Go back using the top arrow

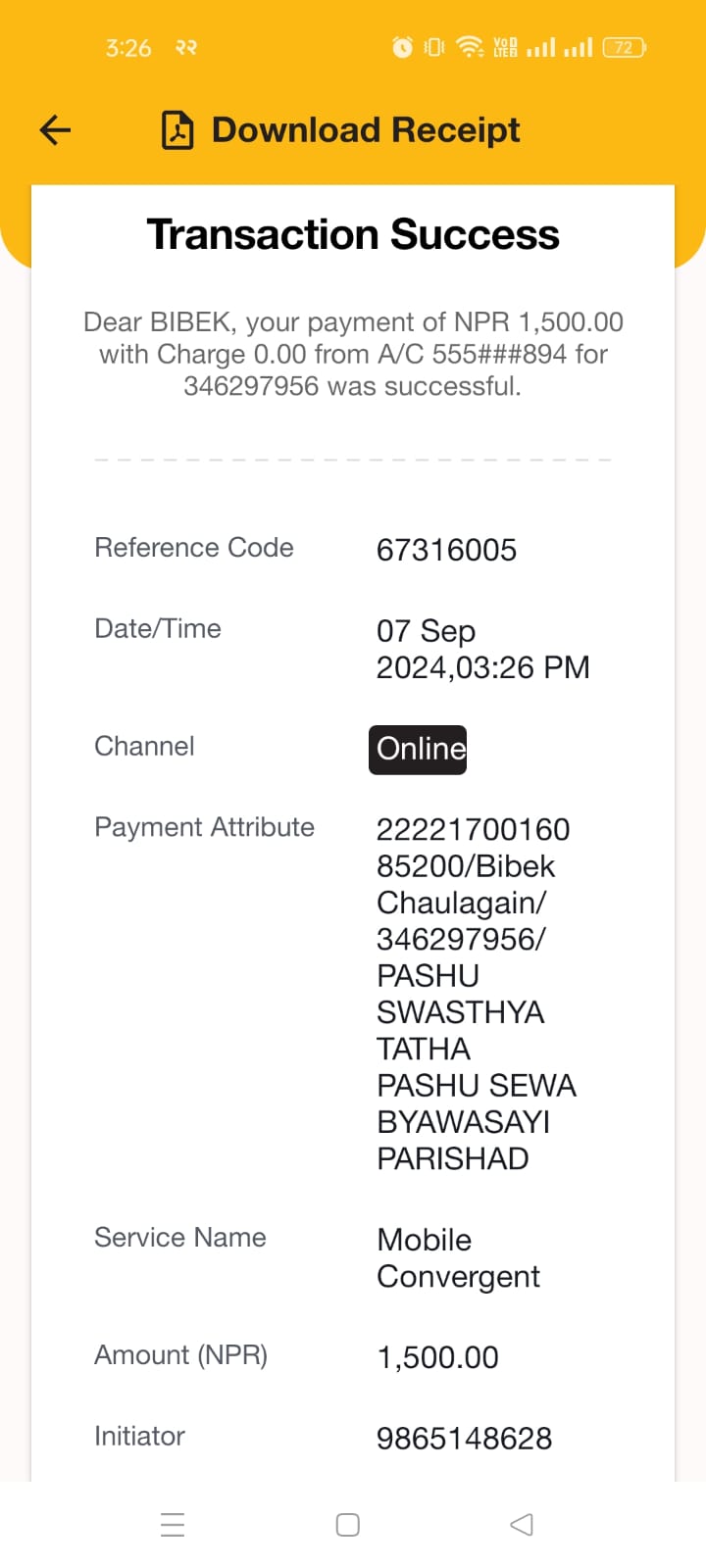(x=56, y=129)
